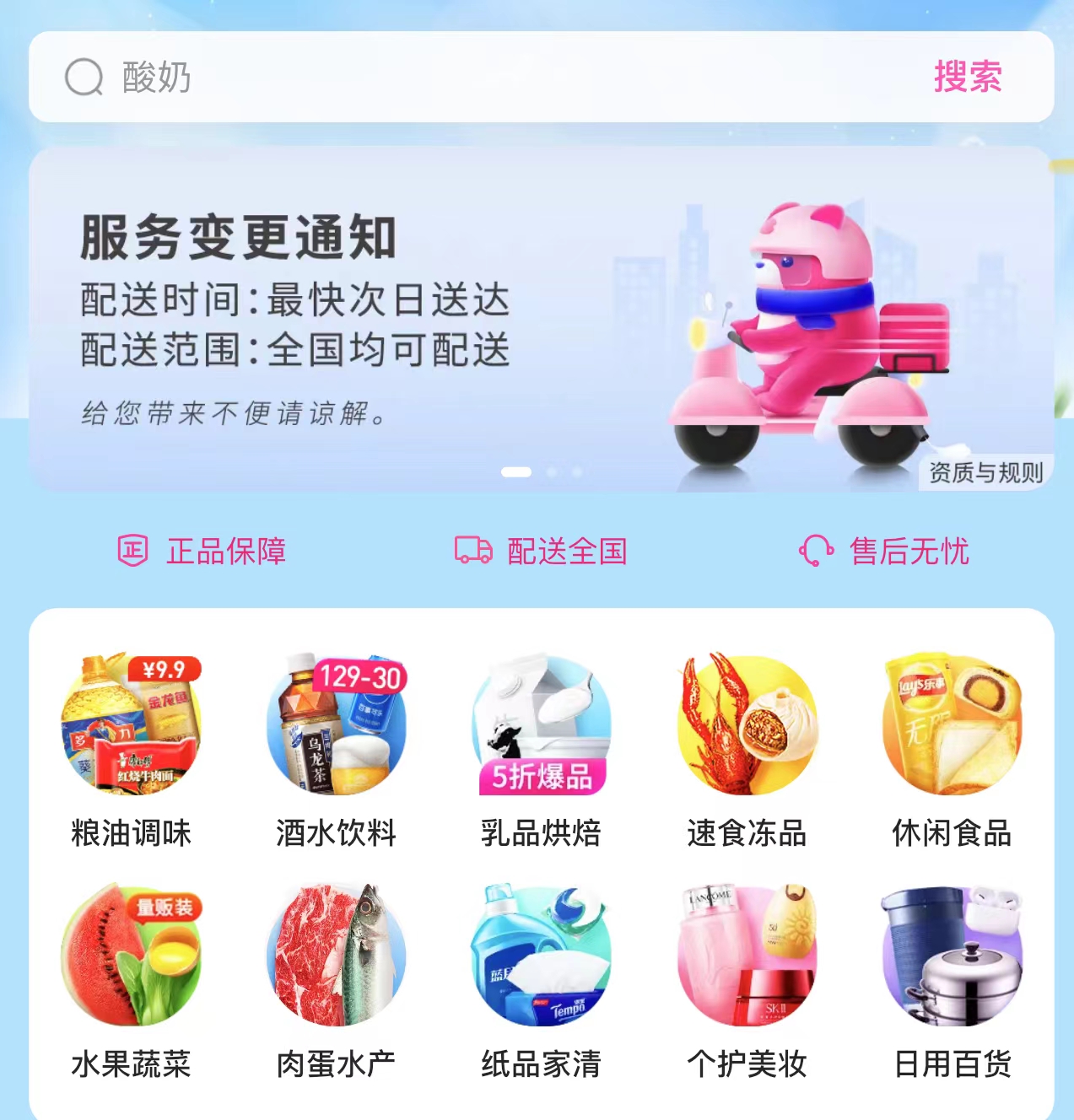Open 个护美妆 category
Viewport: 1074px width, 1120px height.
pos(747,978)
